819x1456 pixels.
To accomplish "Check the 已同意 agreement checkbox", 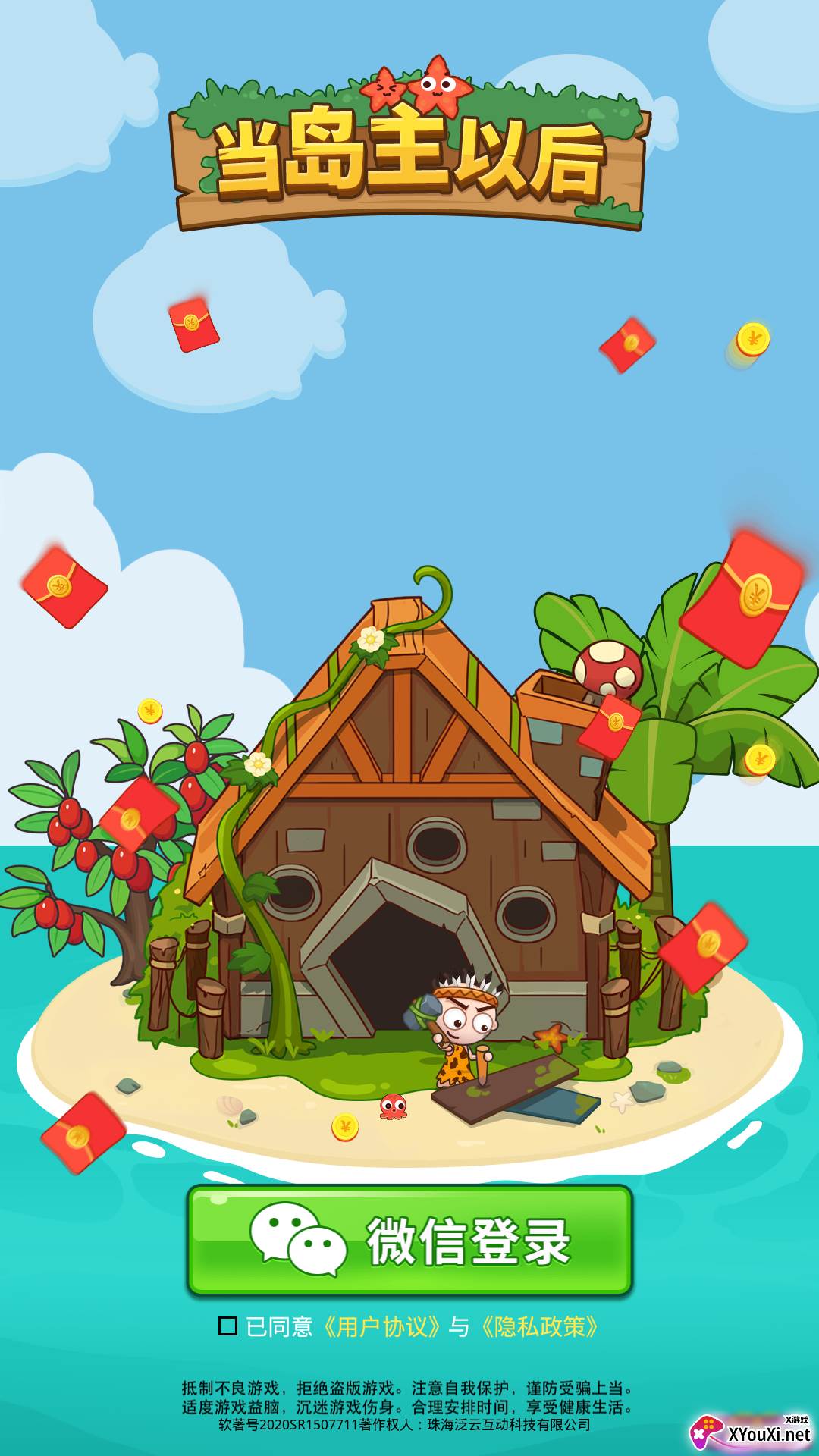I will (x=227, y=1326).
